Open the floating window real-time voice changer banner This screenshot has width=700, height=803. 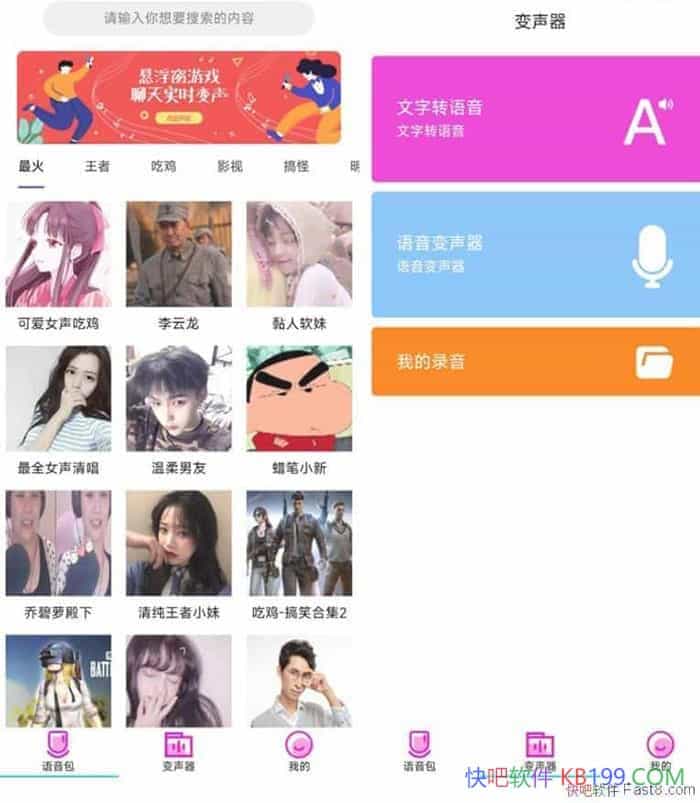(178, 98)
